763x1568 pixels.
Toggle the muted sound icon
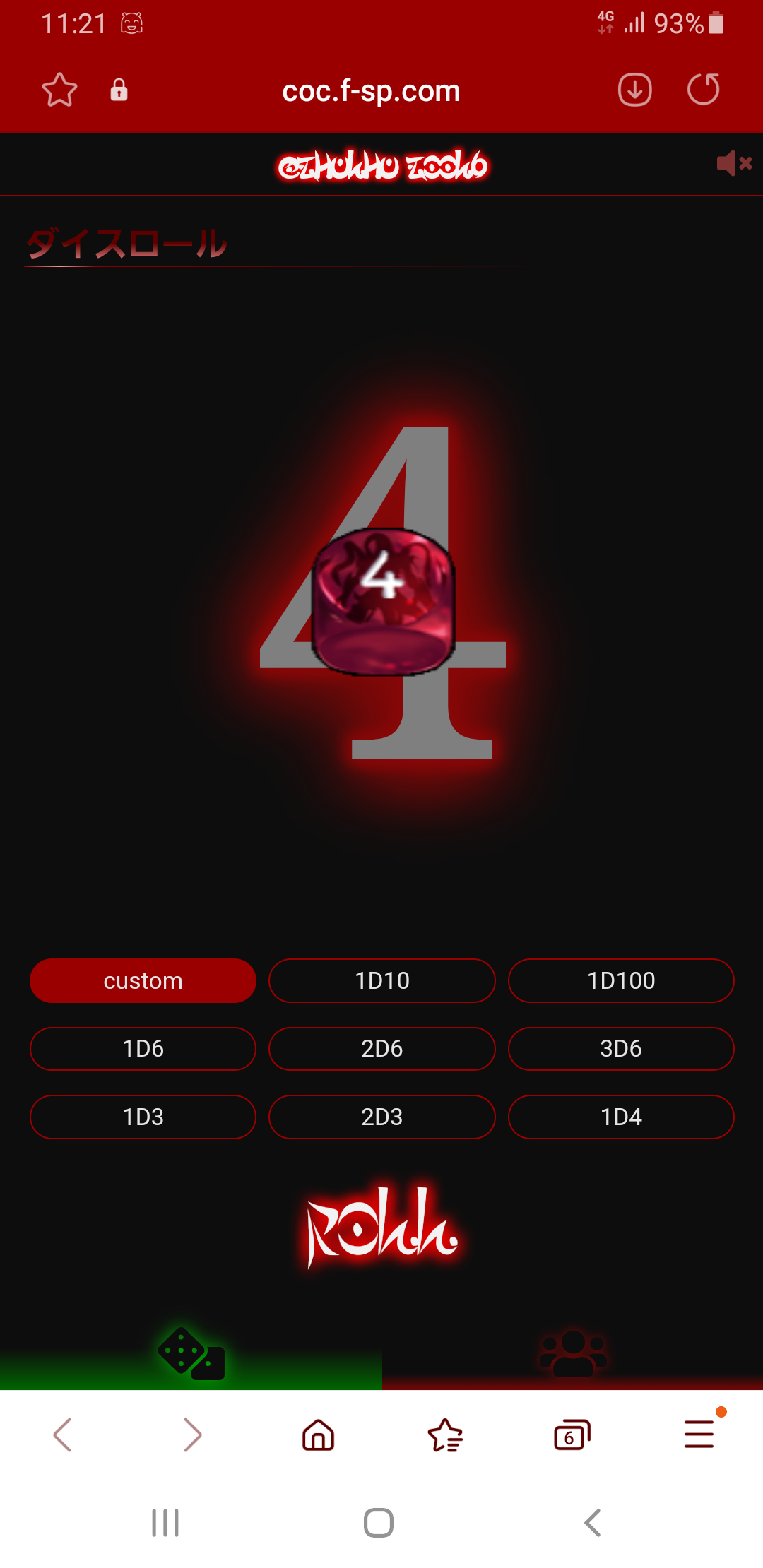pos(734,164)
